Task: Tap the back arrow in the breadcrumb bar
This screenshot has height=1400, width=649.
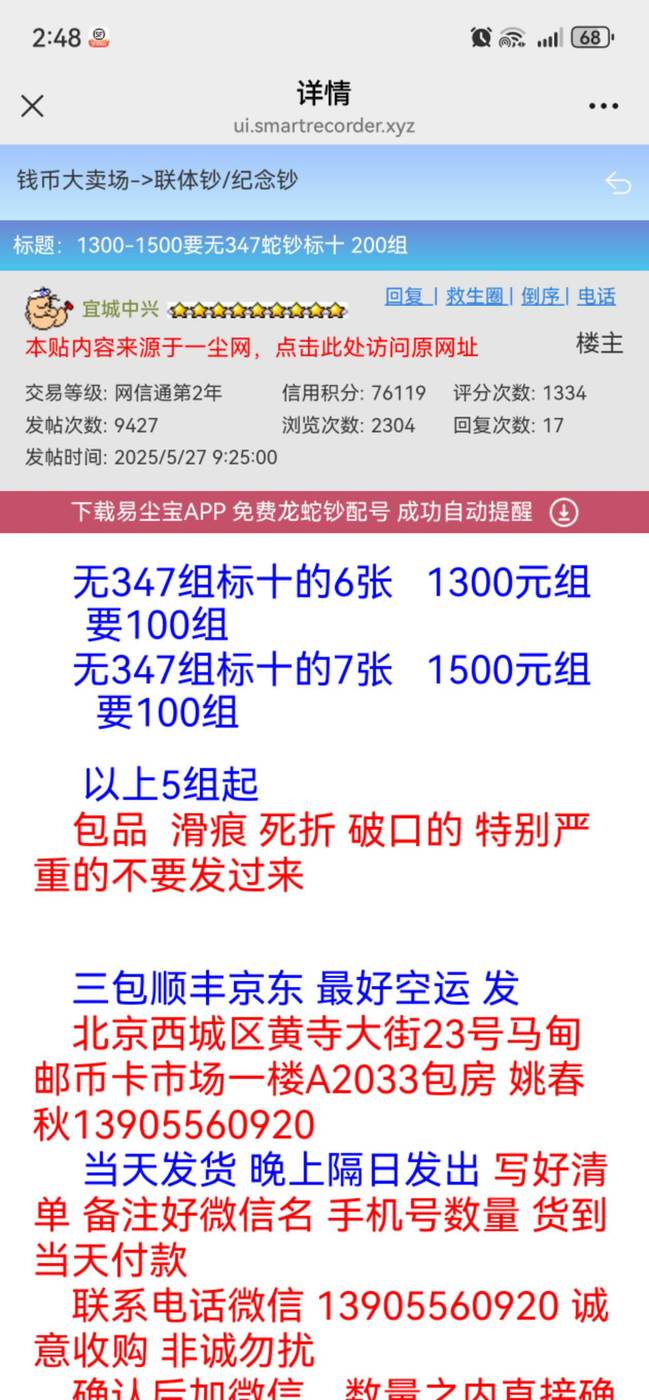Action: click(x=618, y=182)
